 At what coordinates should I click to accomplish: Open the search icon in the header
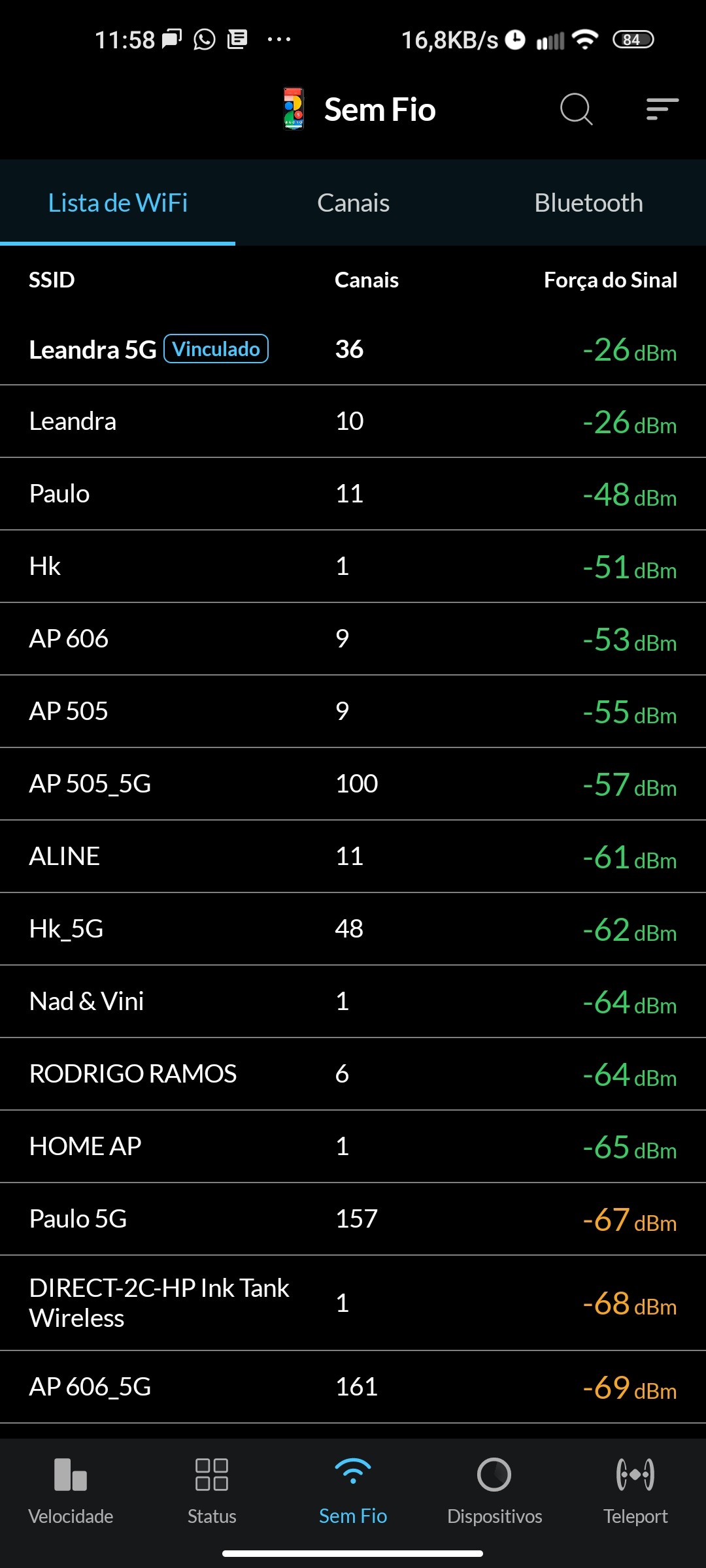point(576,108)
